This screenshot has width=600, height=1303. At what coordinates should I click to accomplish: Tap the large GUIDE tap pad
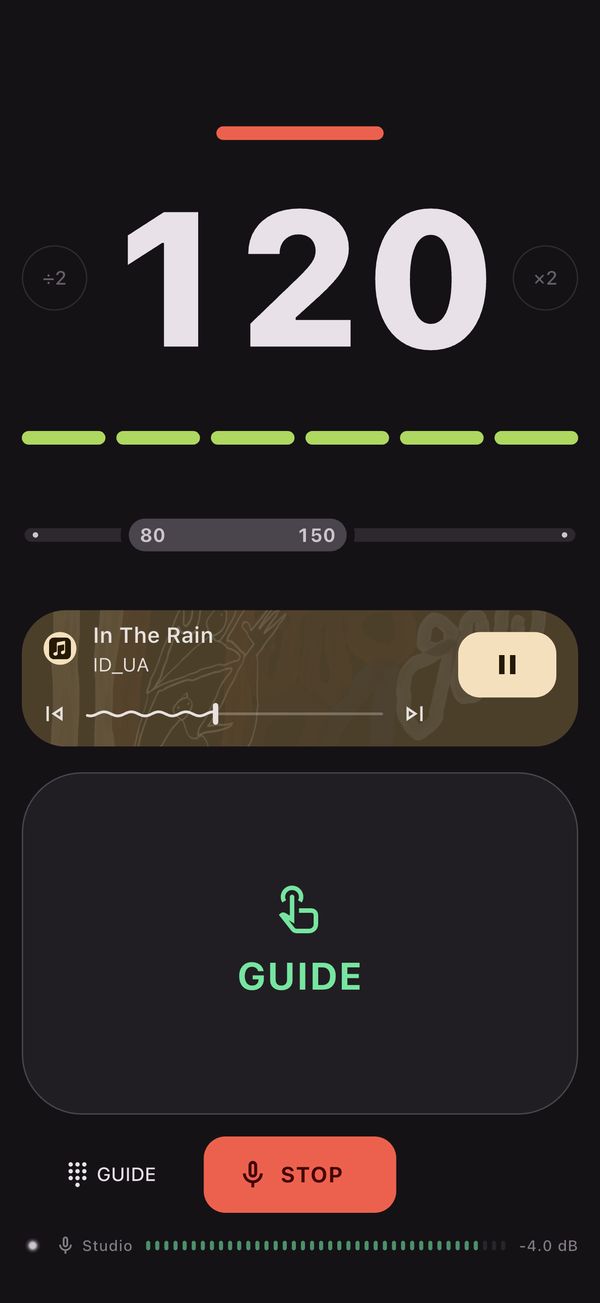[x=300, y=943]
